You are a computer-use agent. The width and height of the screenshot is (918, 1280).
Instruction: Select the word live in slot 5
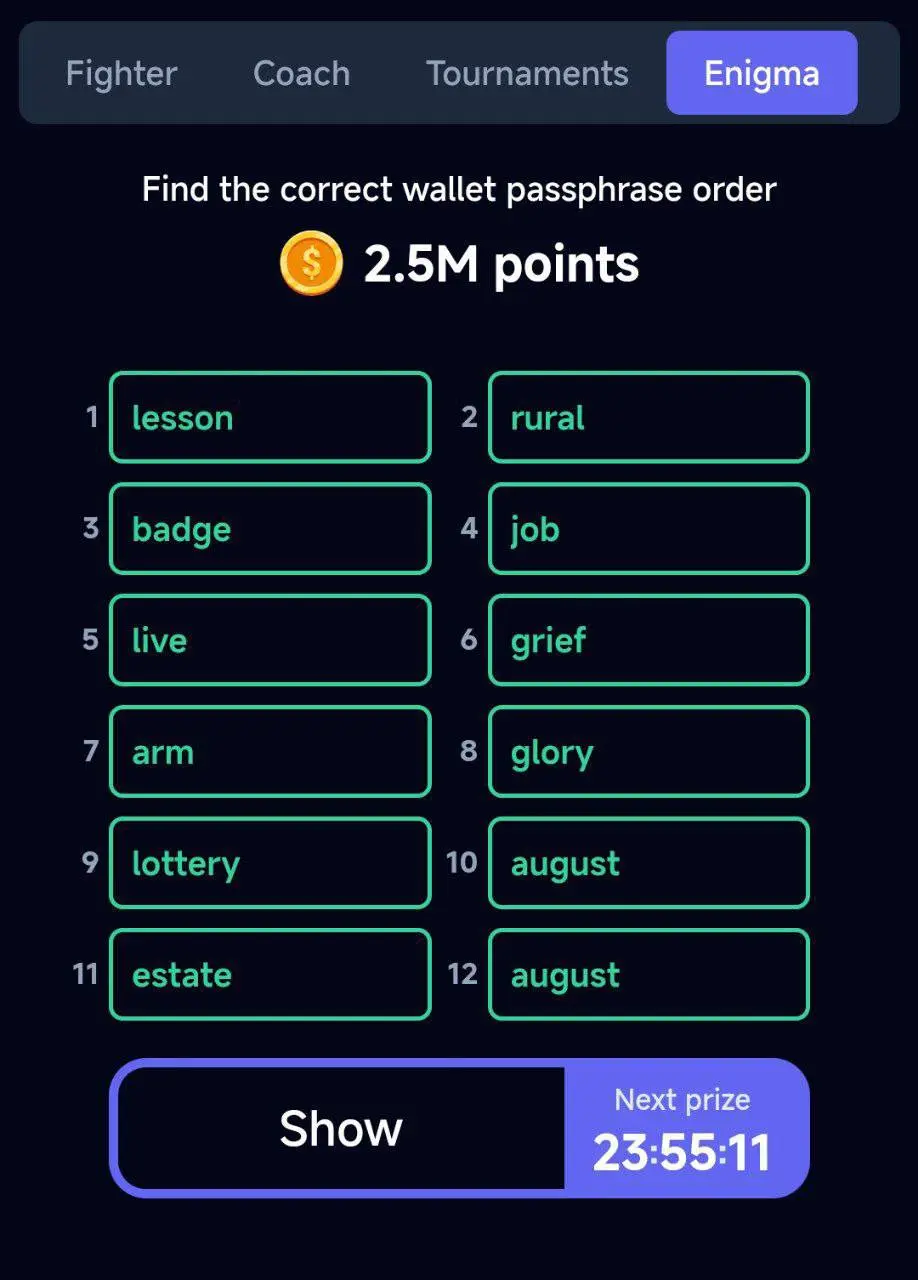click(270, 640)
